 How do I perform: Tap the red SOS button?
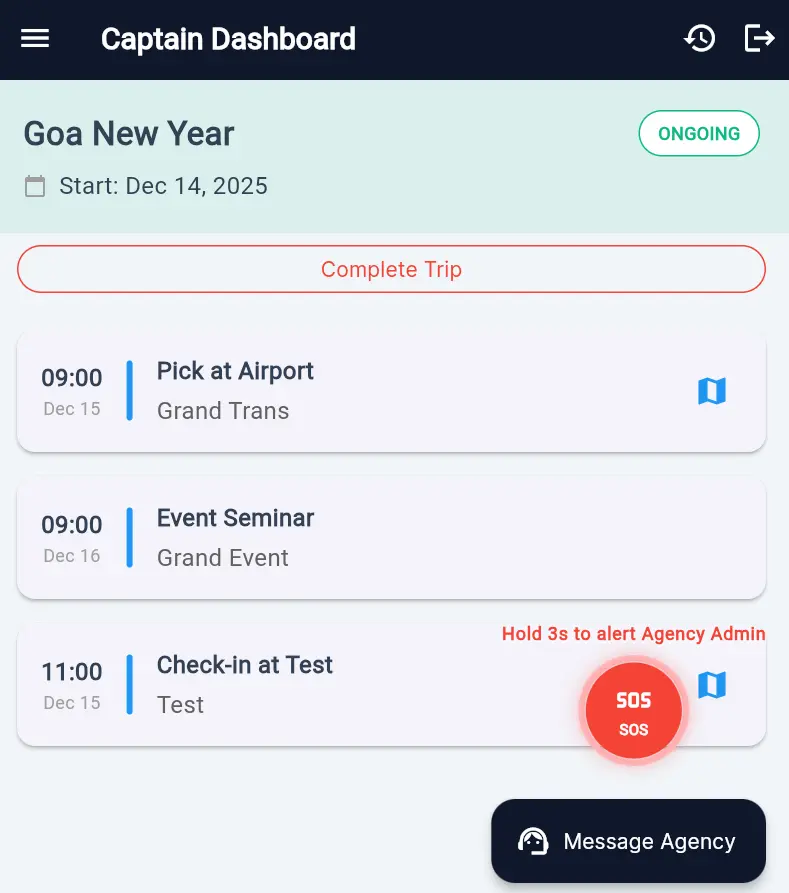(634, 711)
